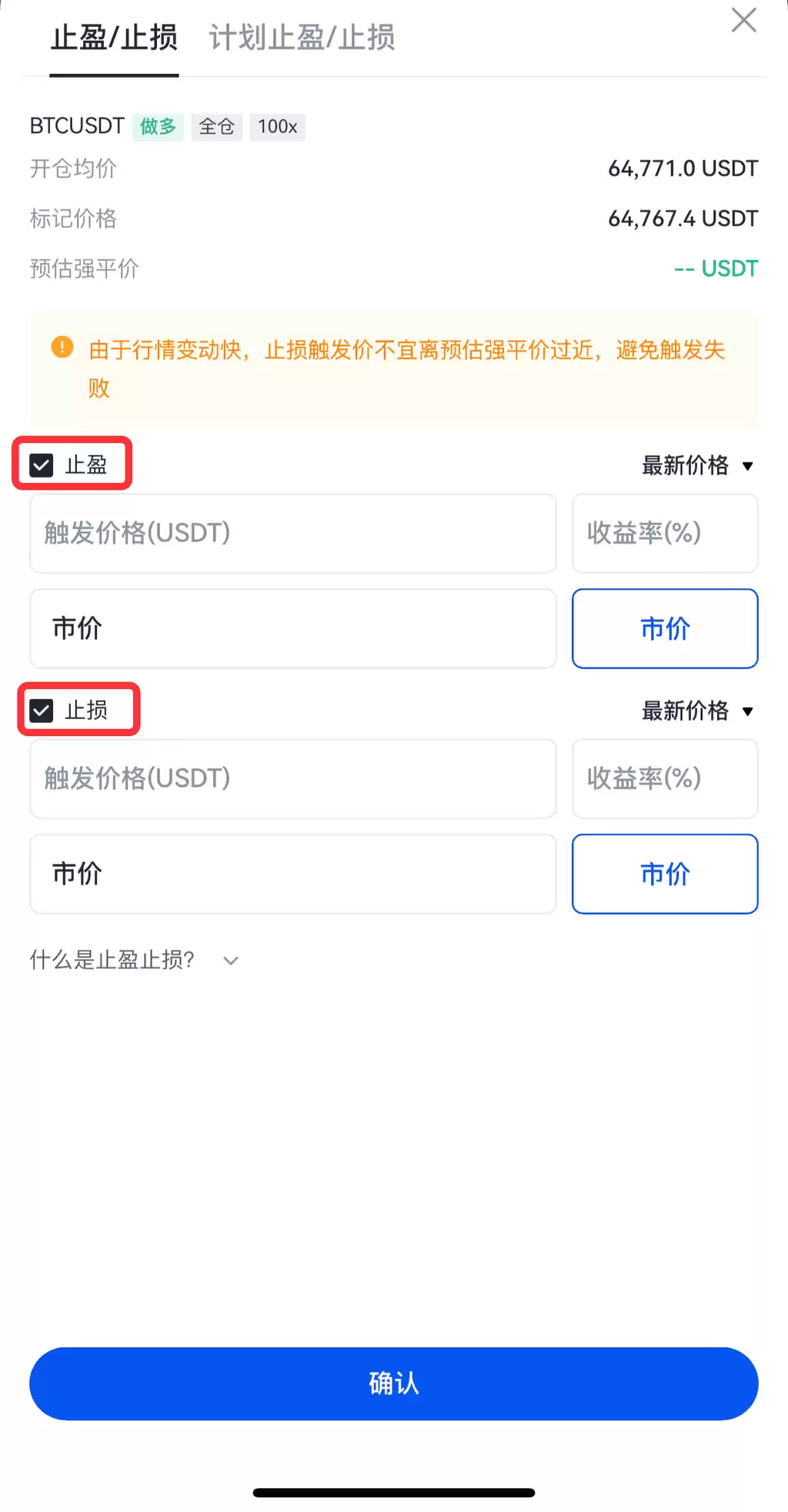Click the 100x leverage badge
Image resolution: width=788 pixels, height=1512 pixels.
(277, 127)
